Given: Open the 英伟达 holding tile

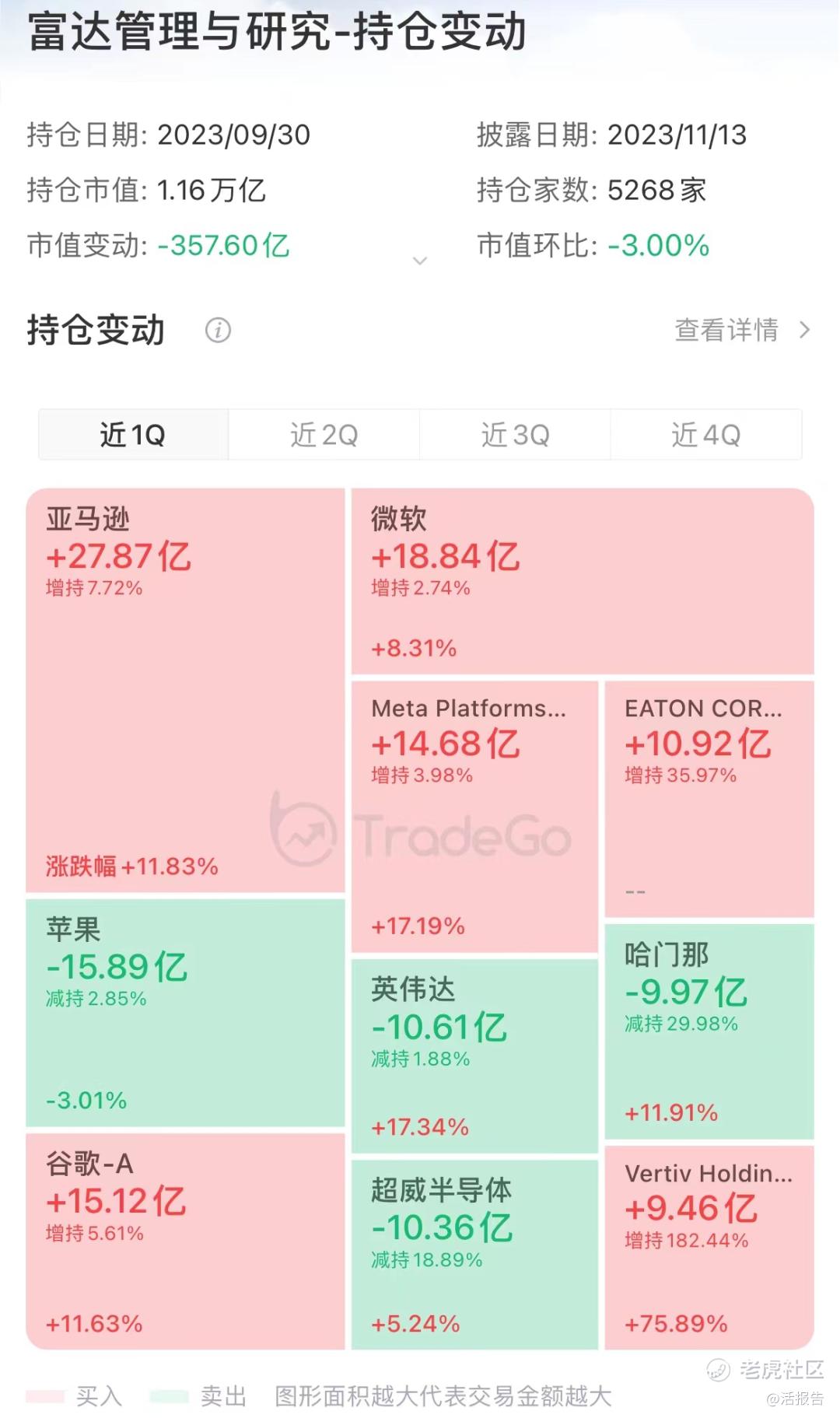Looking at the screenshot, I should (x=474, y=1056).
